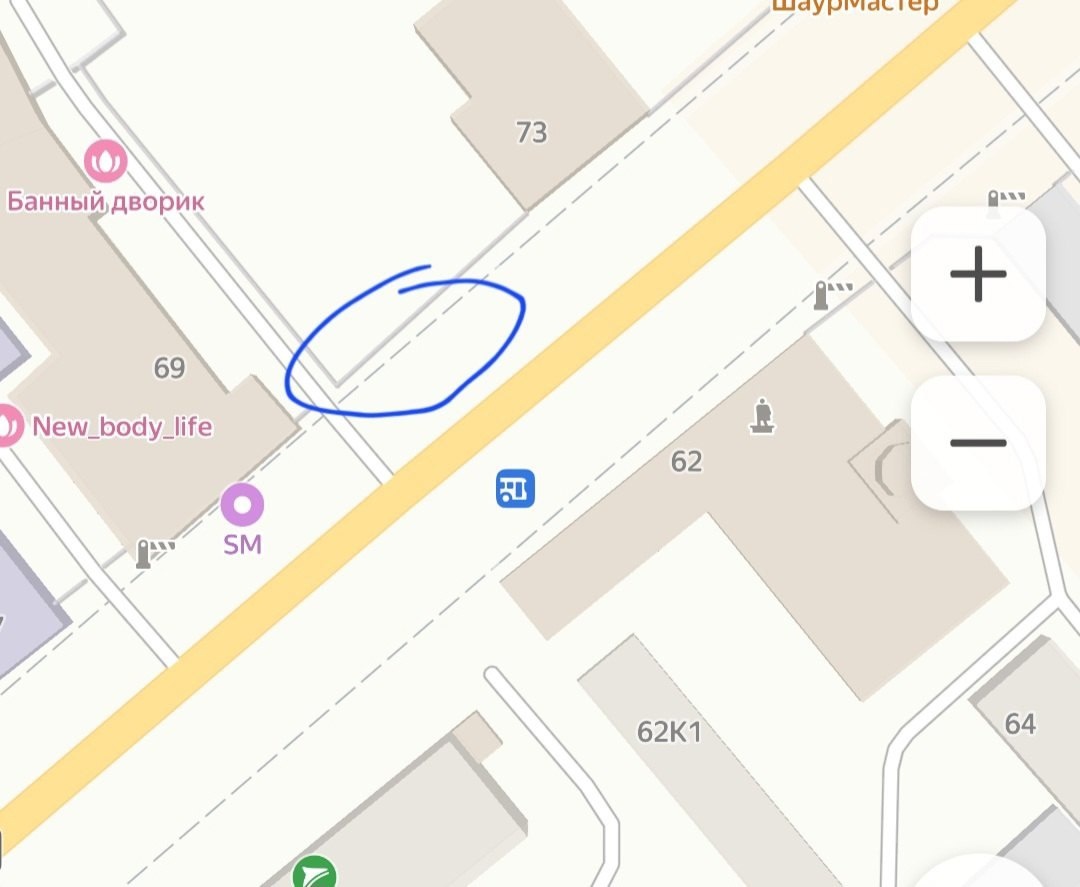Tap the blue bus stop icon

(516, 489)
